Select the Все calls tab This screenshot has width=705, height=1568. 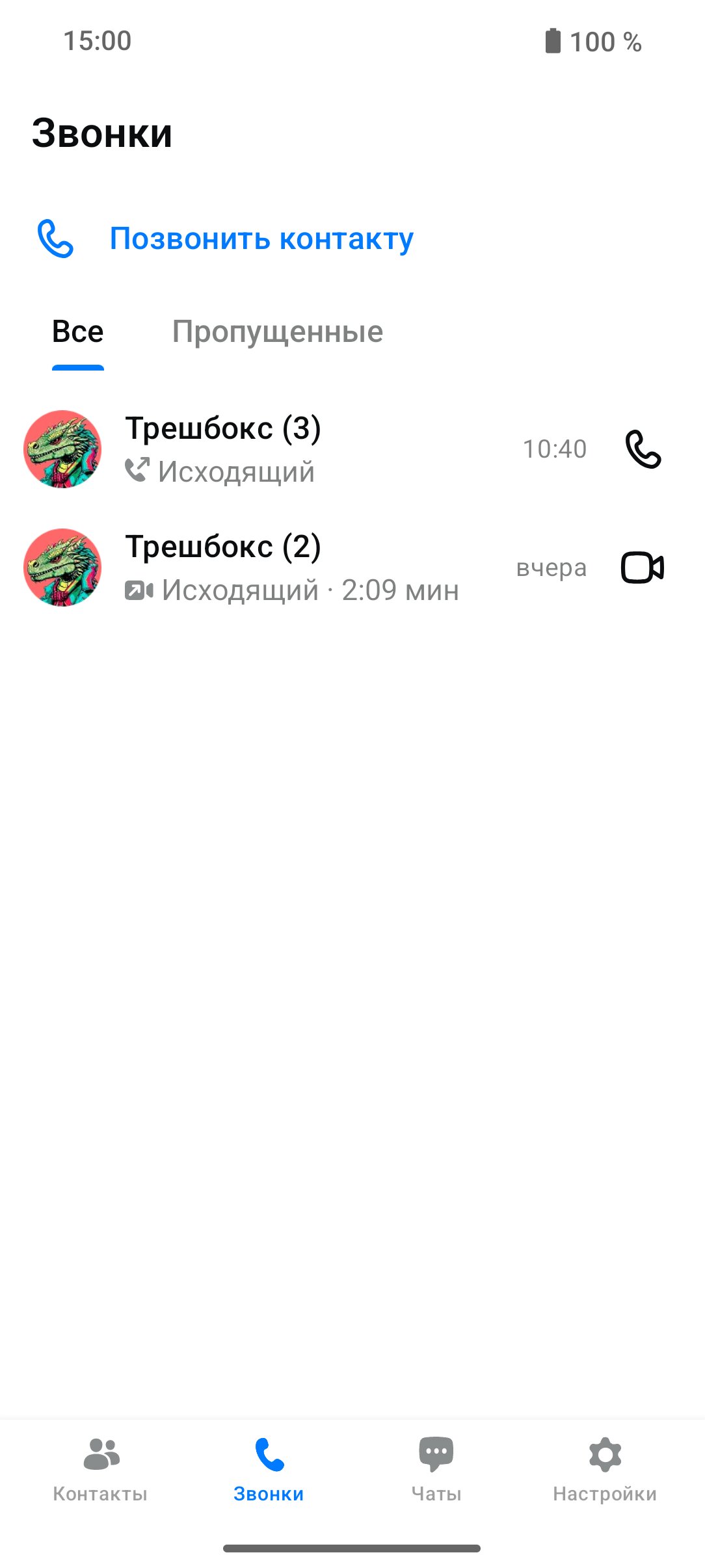coord(78,332)
